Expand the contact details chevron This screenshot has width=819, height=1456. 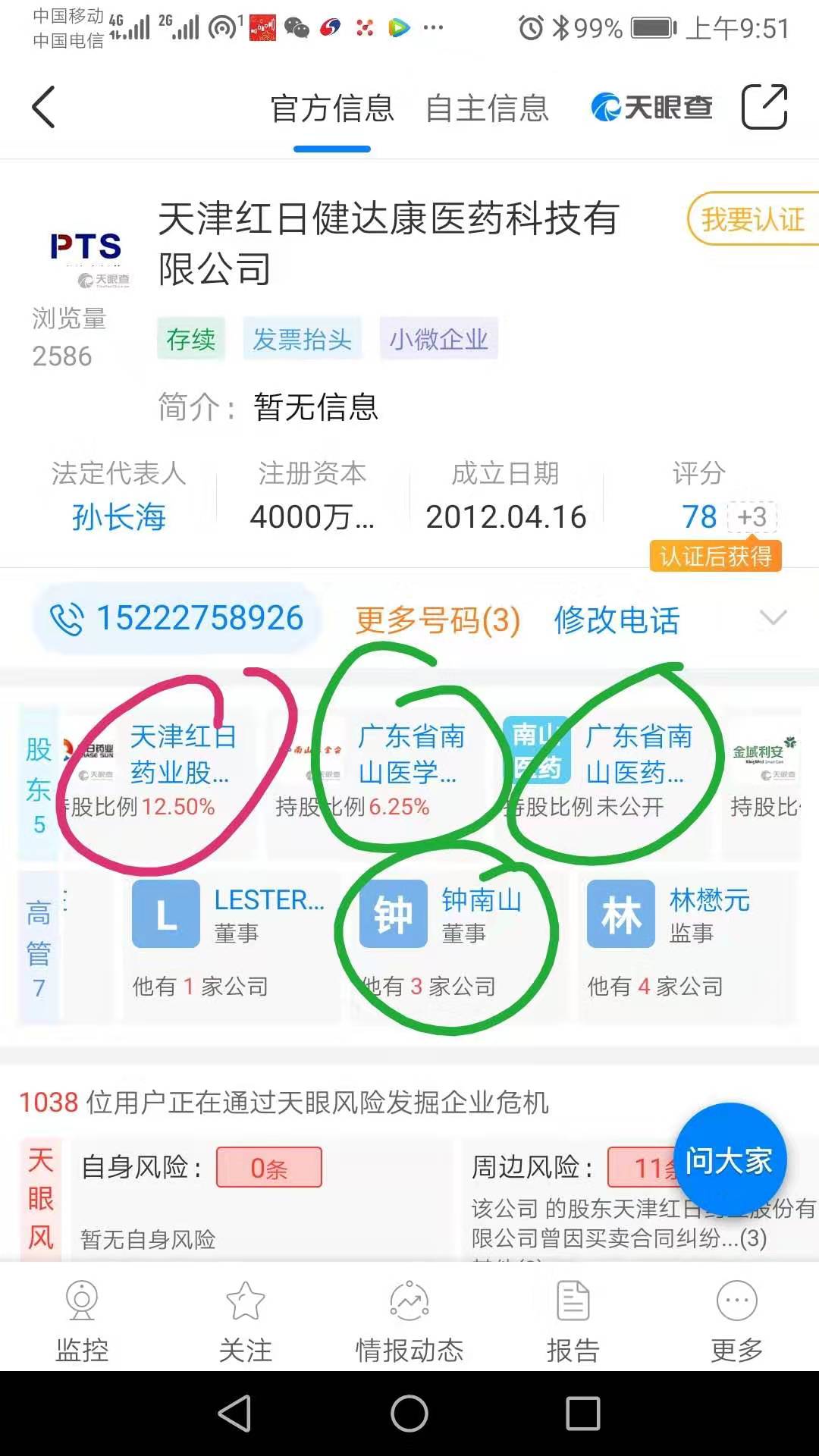773,617
